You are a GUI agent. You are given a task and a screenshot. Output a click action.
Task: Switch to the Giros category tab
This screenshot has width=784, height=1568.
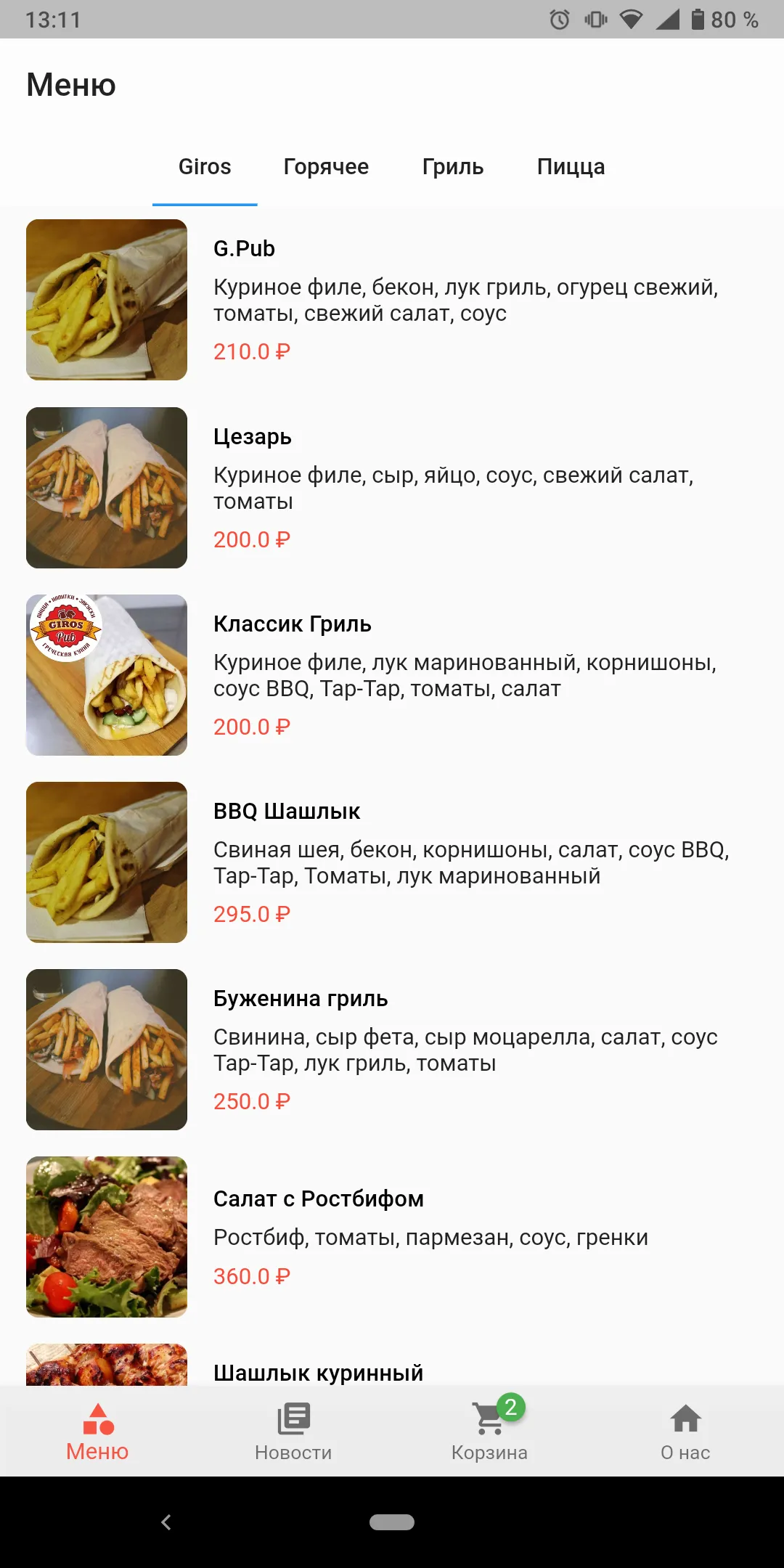click(205, 167)
